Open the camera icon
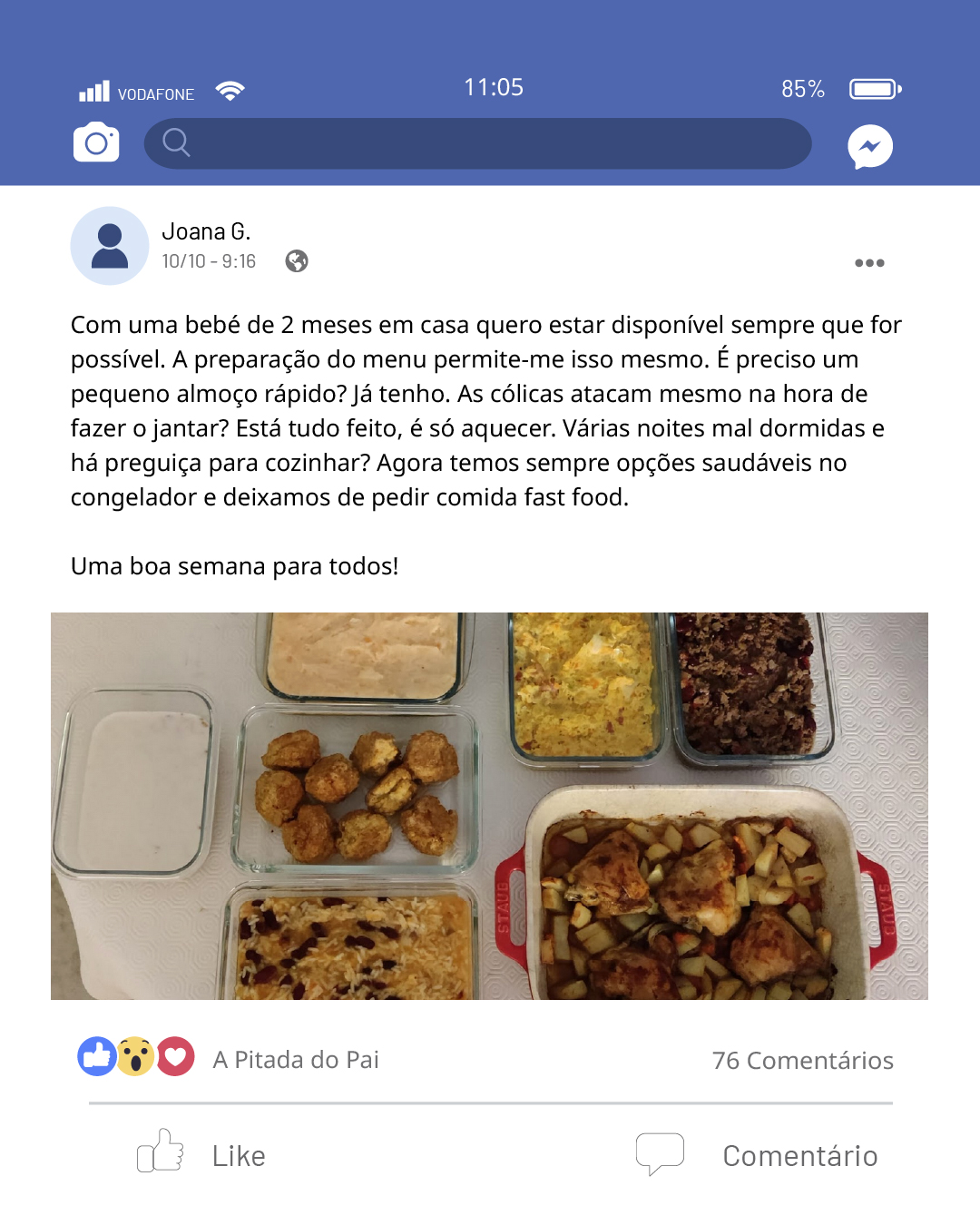Screen dimensions: 980x1225 pyautogui.click(x=96, y=142)
